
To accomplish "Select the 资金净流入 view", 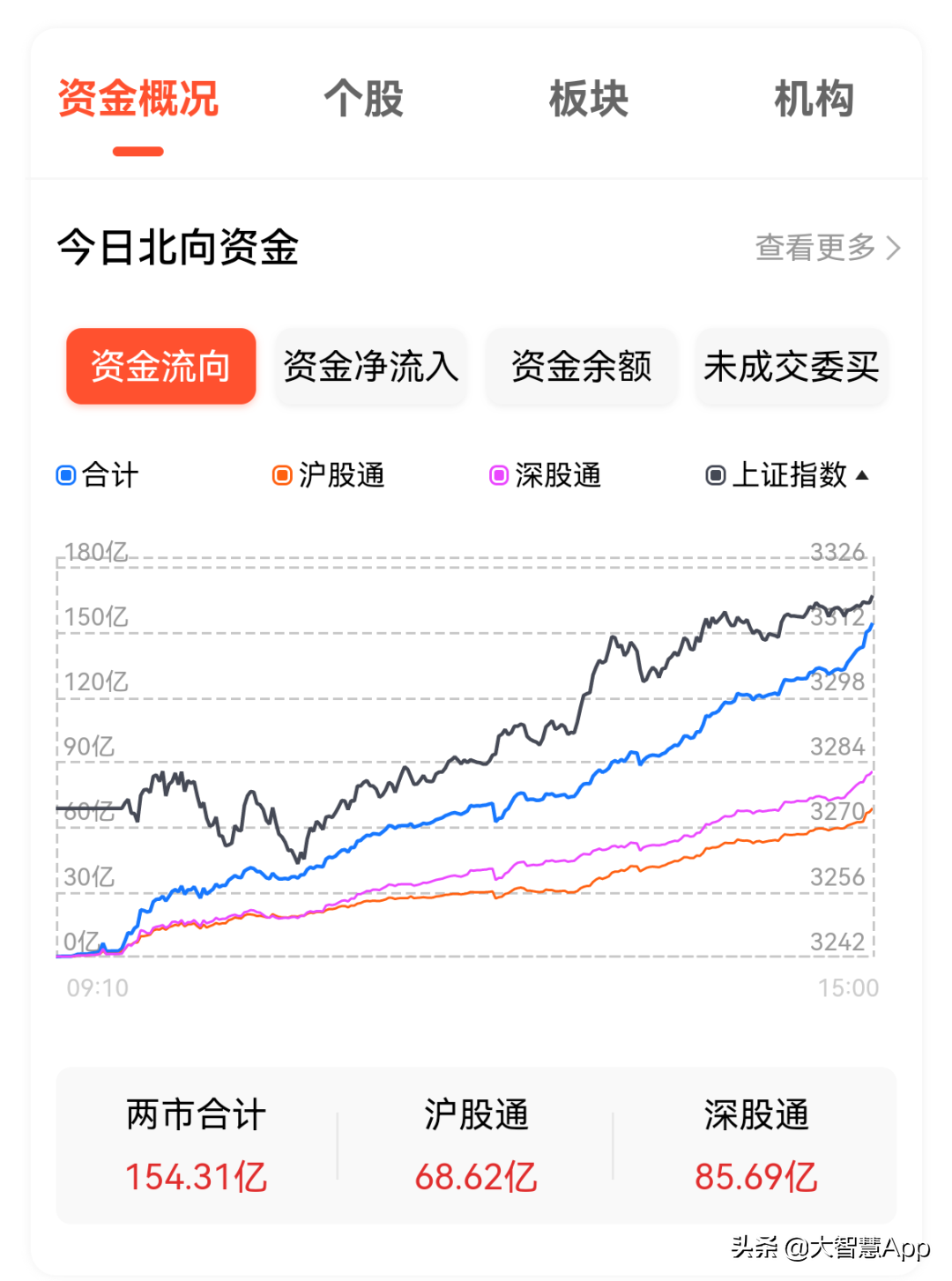I will tap(370, 368).
